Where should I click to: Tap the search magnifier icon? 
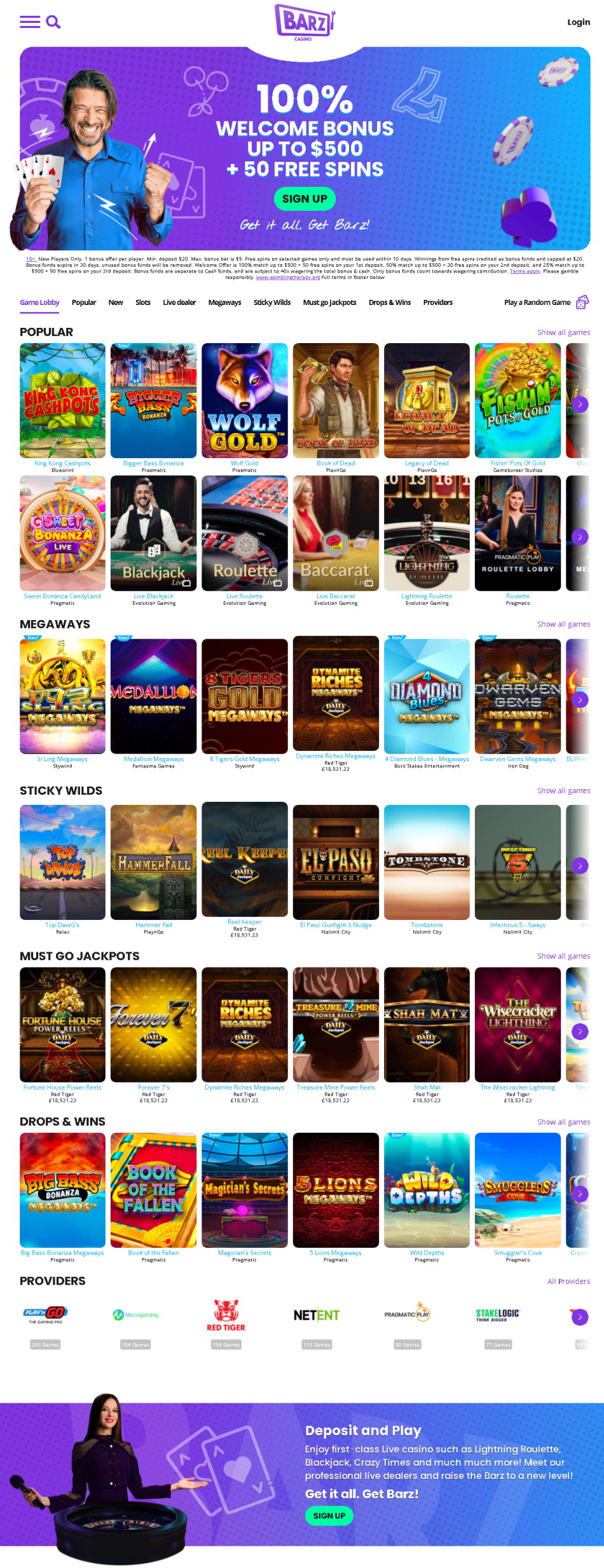[x=54, y=22]
